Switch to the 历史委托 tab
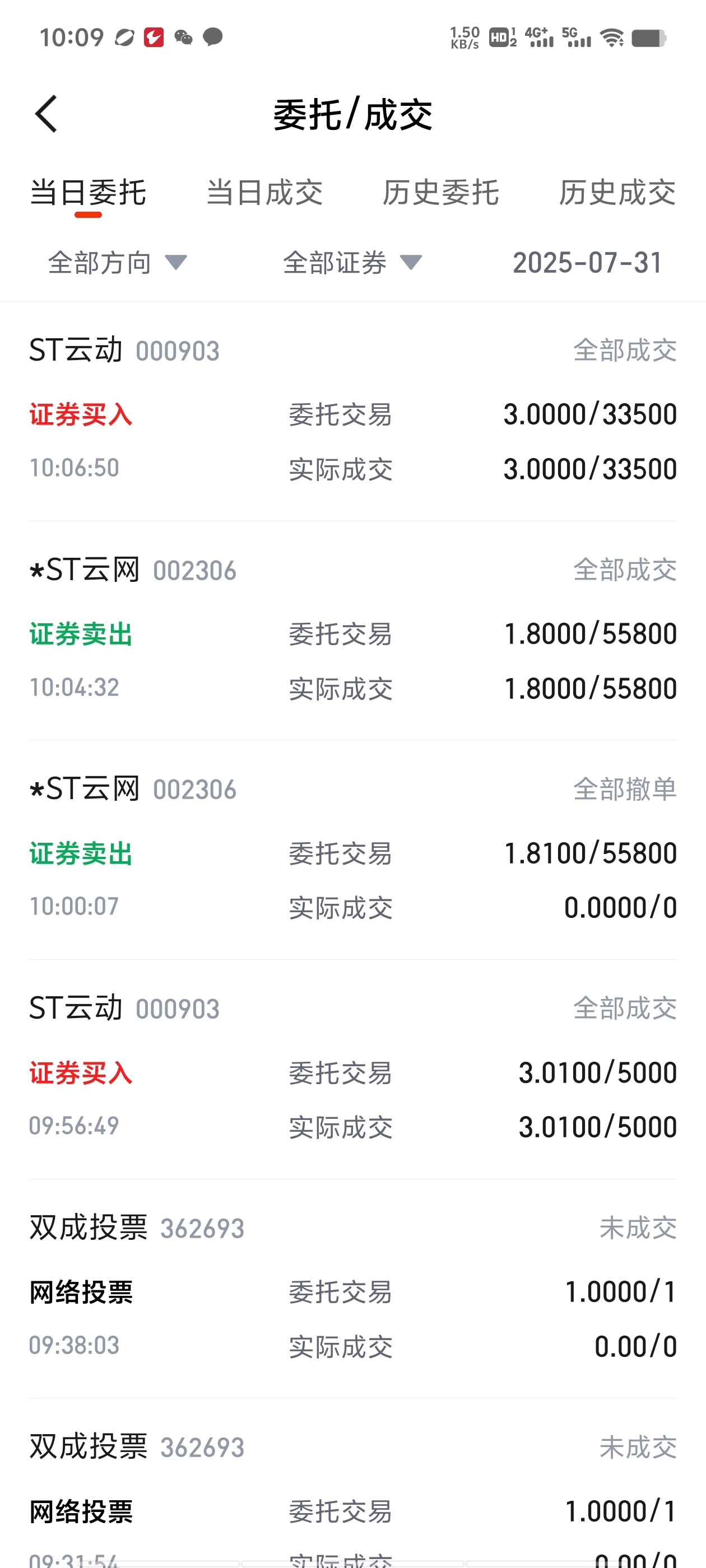The height and width of the screenshot is (1568, 706). click(440, 192)
